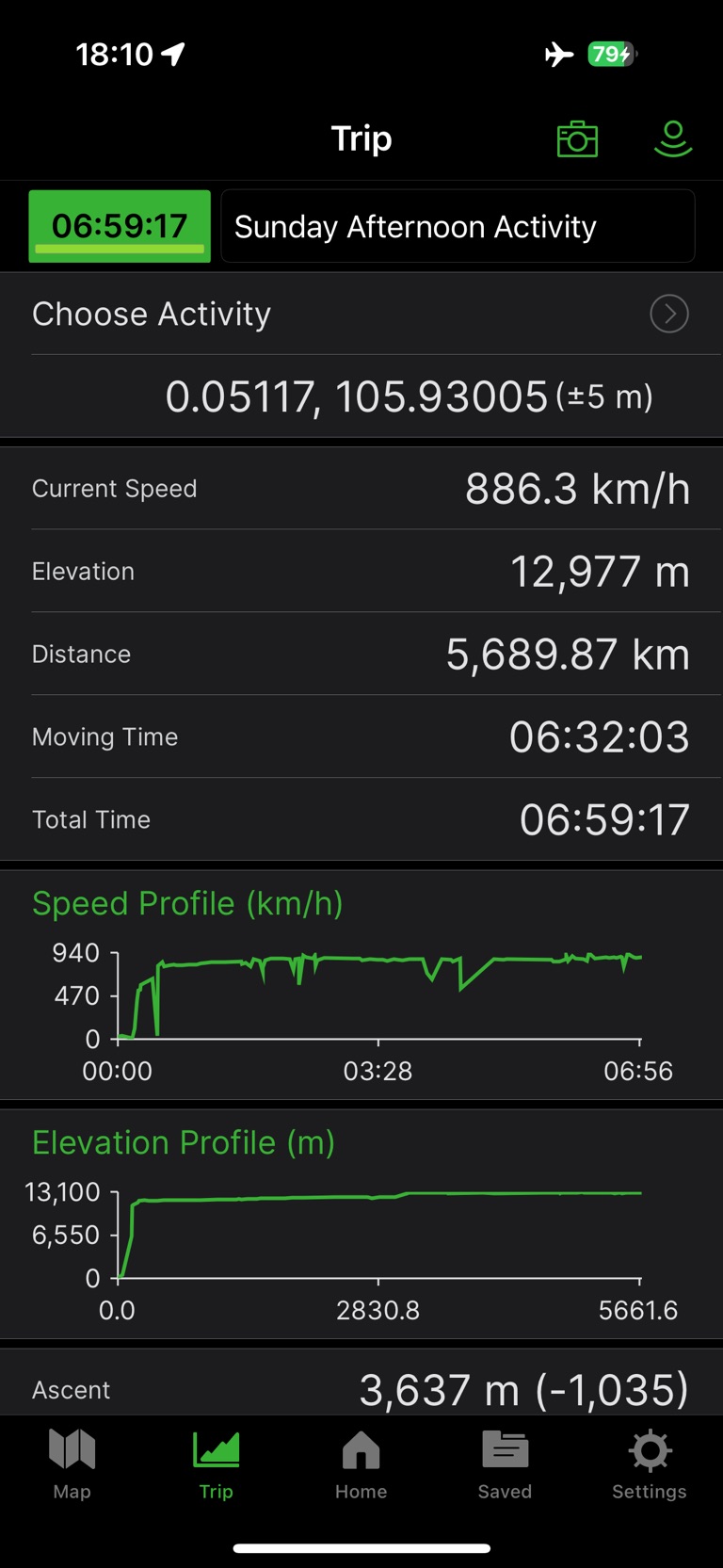Tap the green 06:59:17 recording timer button
This screenshot has height=1568, width=723.
point(120,226)
